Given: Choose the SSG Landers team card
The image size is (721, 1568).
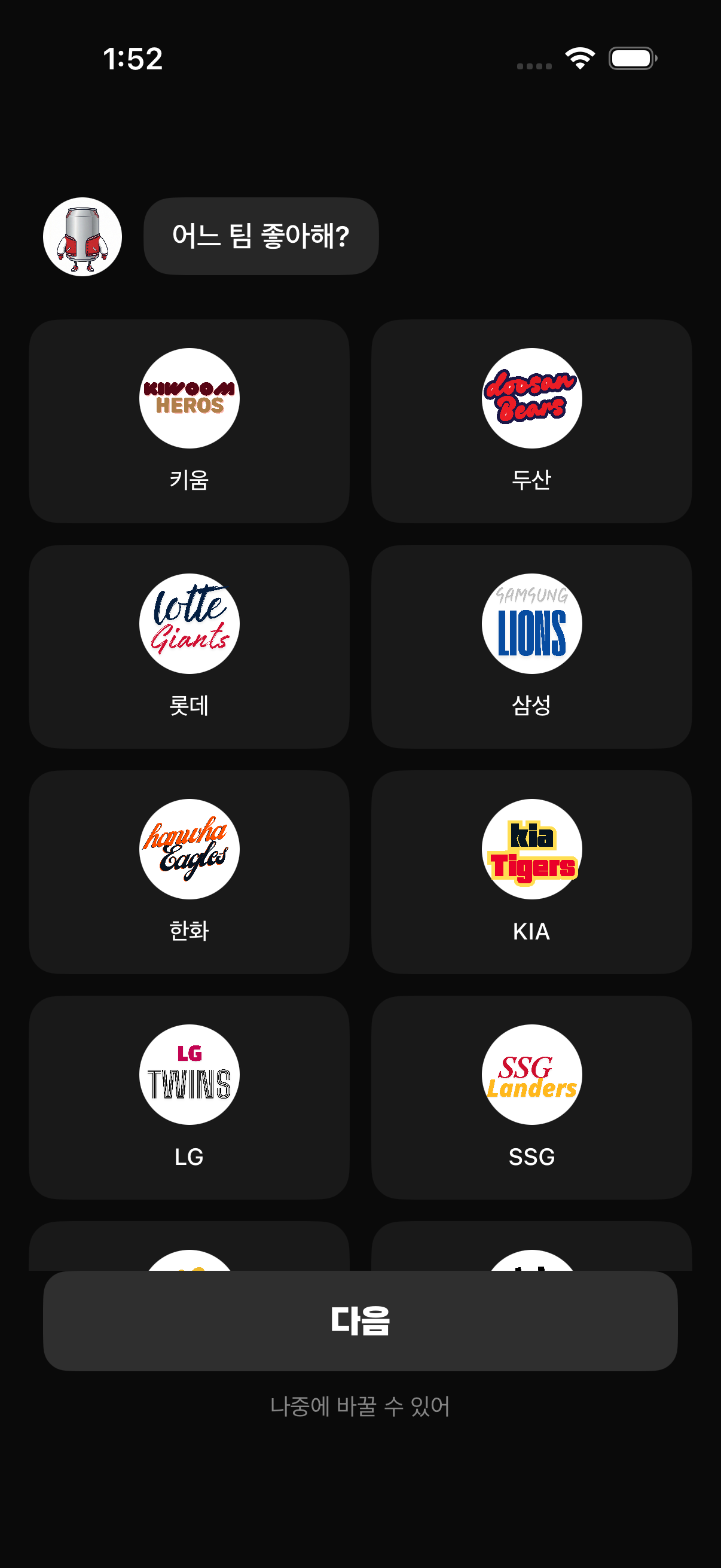Looking at the screenshot, I should (x=531, y=1097).
